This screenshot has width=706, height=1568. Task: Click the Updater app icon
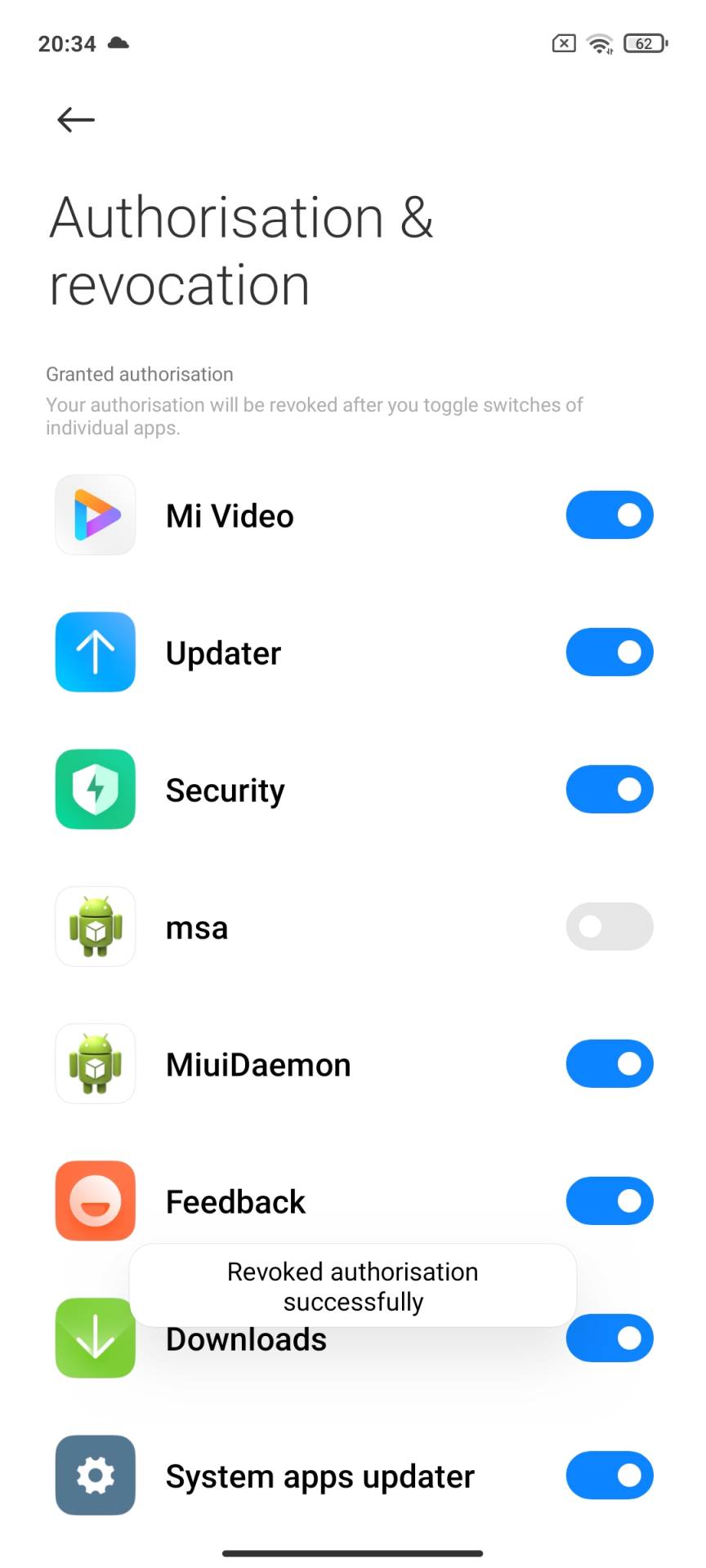95,652
